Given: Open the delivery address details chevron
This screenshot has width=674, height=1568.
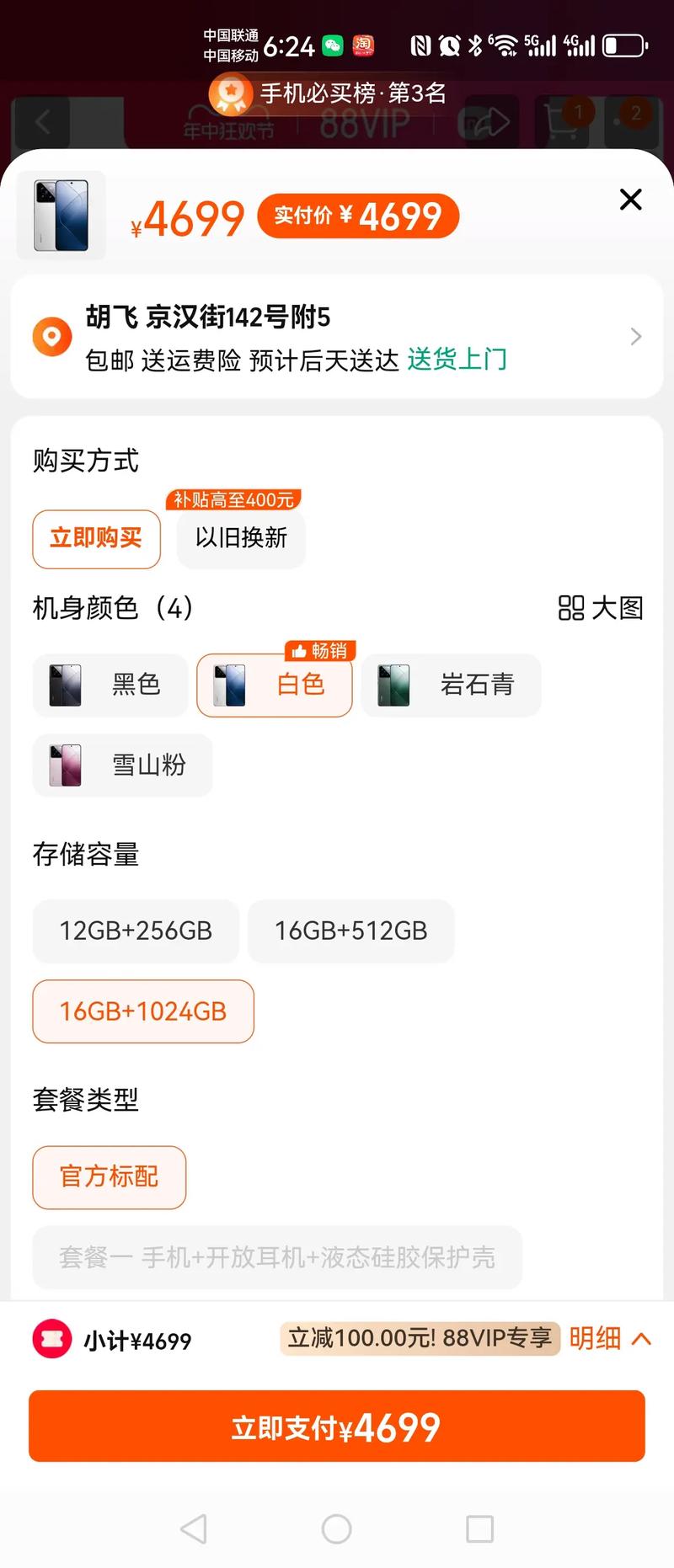Looking at the screenshot, I should [636, 336].
